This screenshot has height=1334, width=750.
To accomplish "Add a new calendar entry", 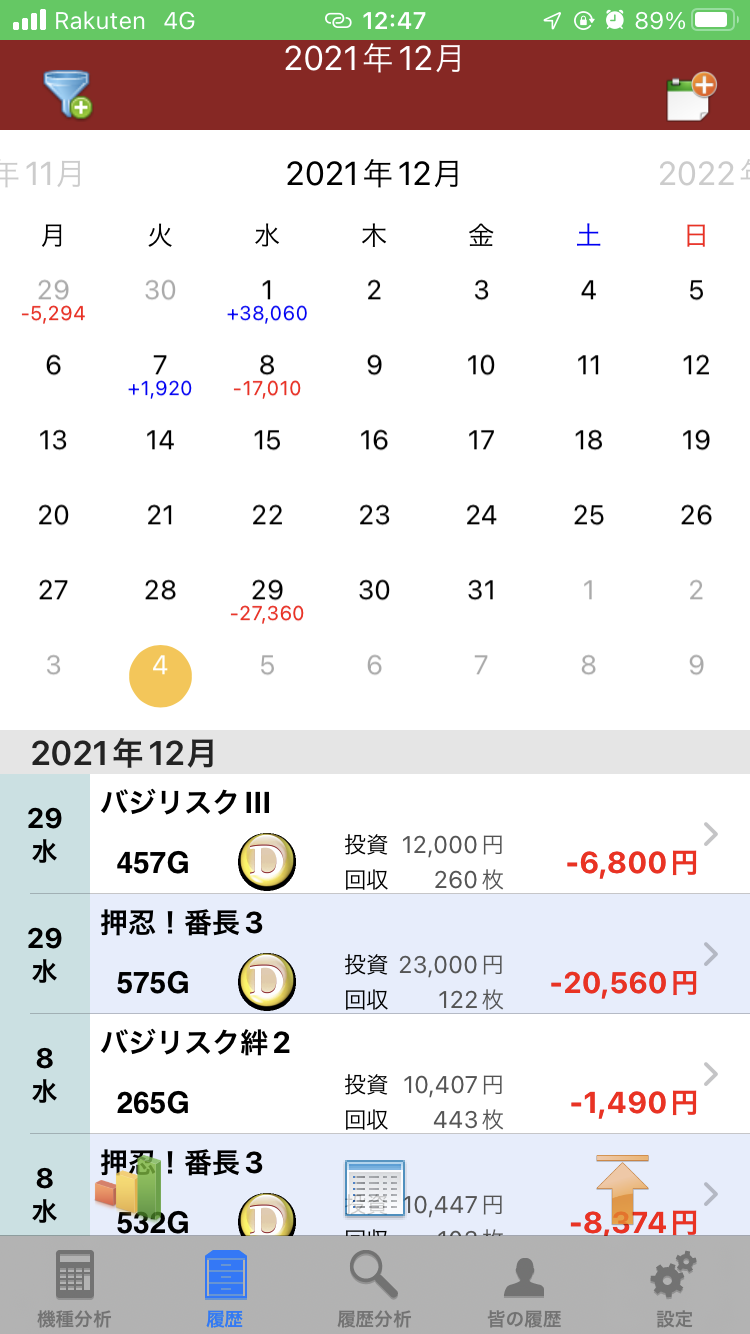I will pyautogui.click(x=692, y=97).
